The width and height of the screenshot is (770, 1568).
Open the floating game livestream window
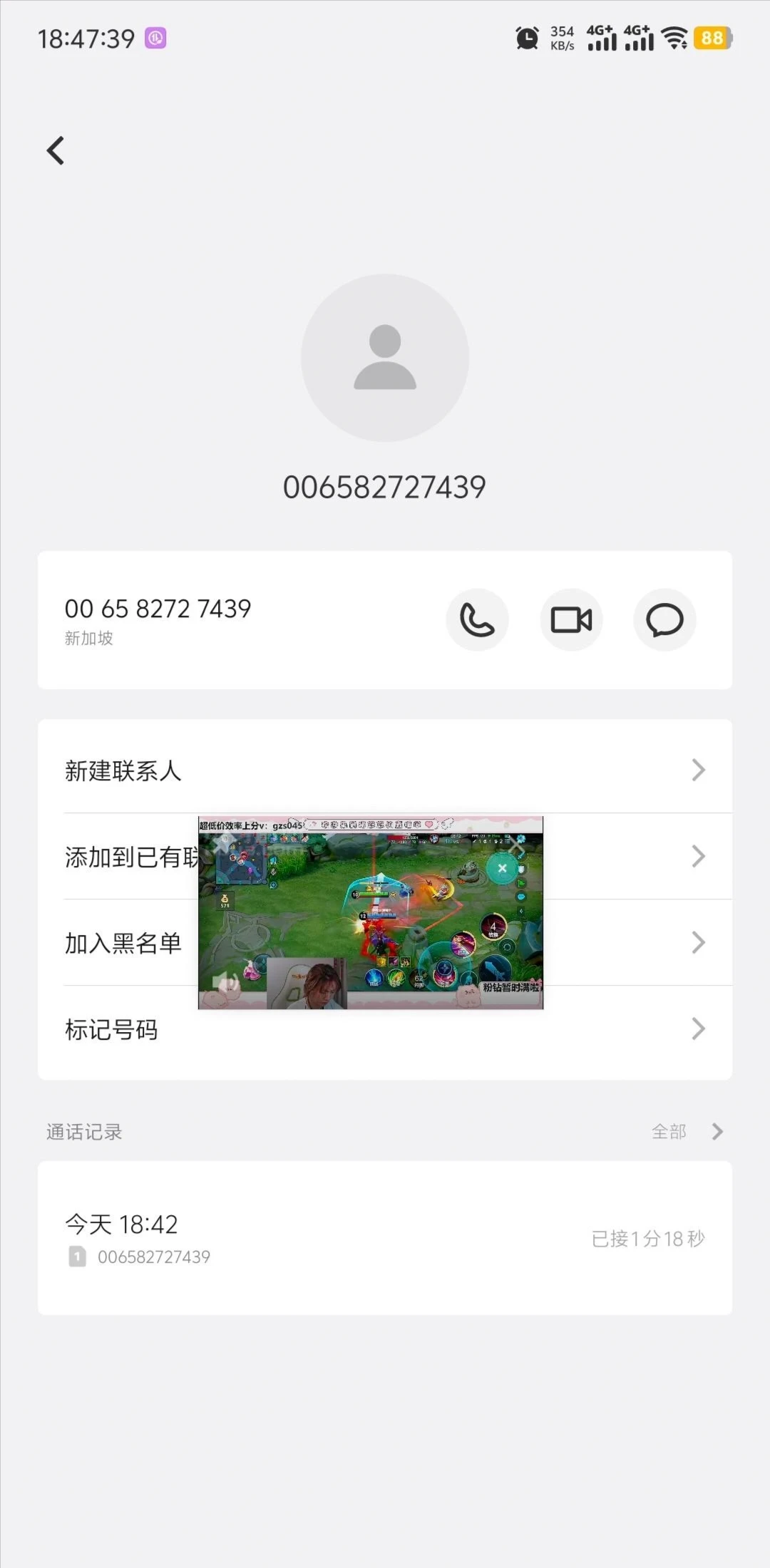click(x=371, y=919)
